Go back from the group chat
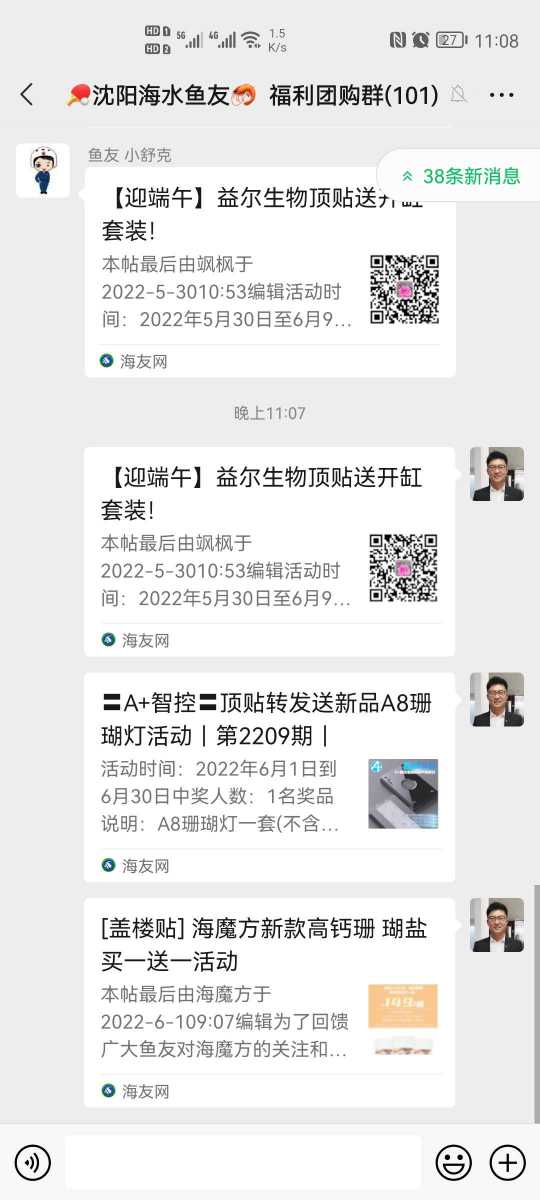This screenshot has height=1200, width=540. pyautogui.click(x=27, y=95)
